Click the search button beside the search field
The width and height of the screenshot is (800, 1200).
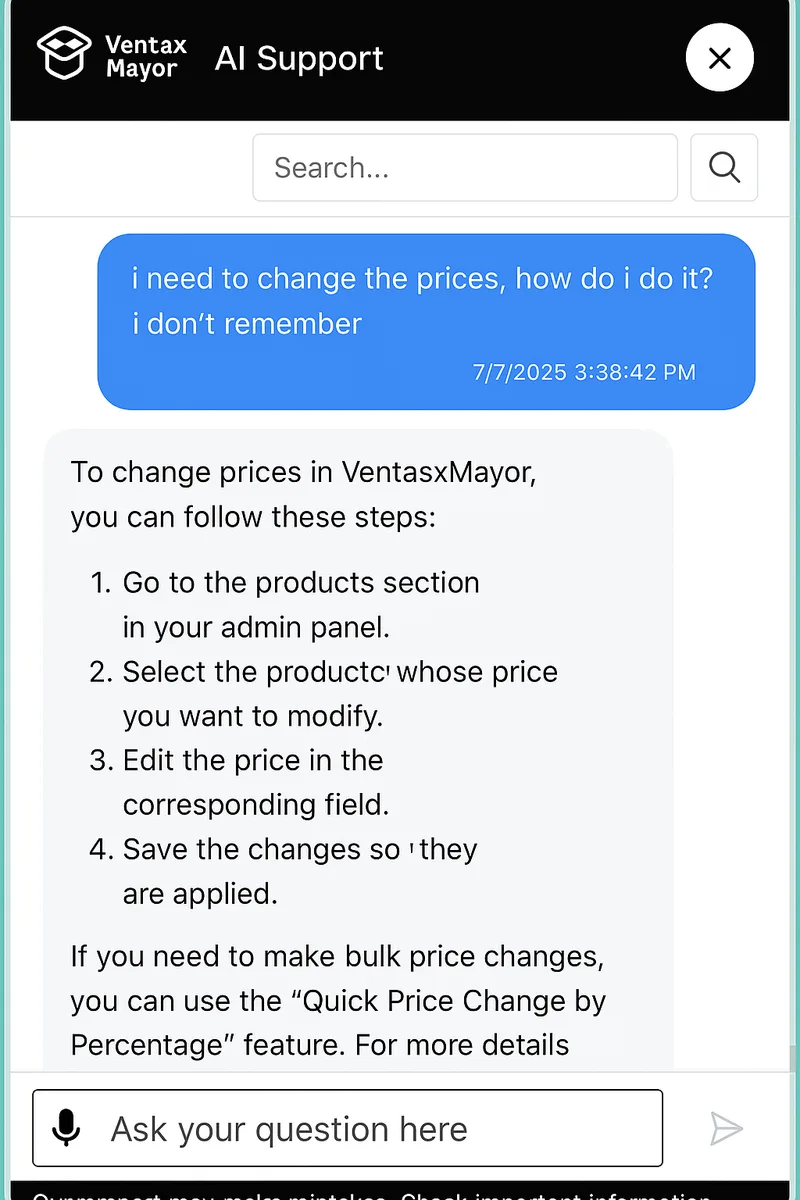pos(724,167)
